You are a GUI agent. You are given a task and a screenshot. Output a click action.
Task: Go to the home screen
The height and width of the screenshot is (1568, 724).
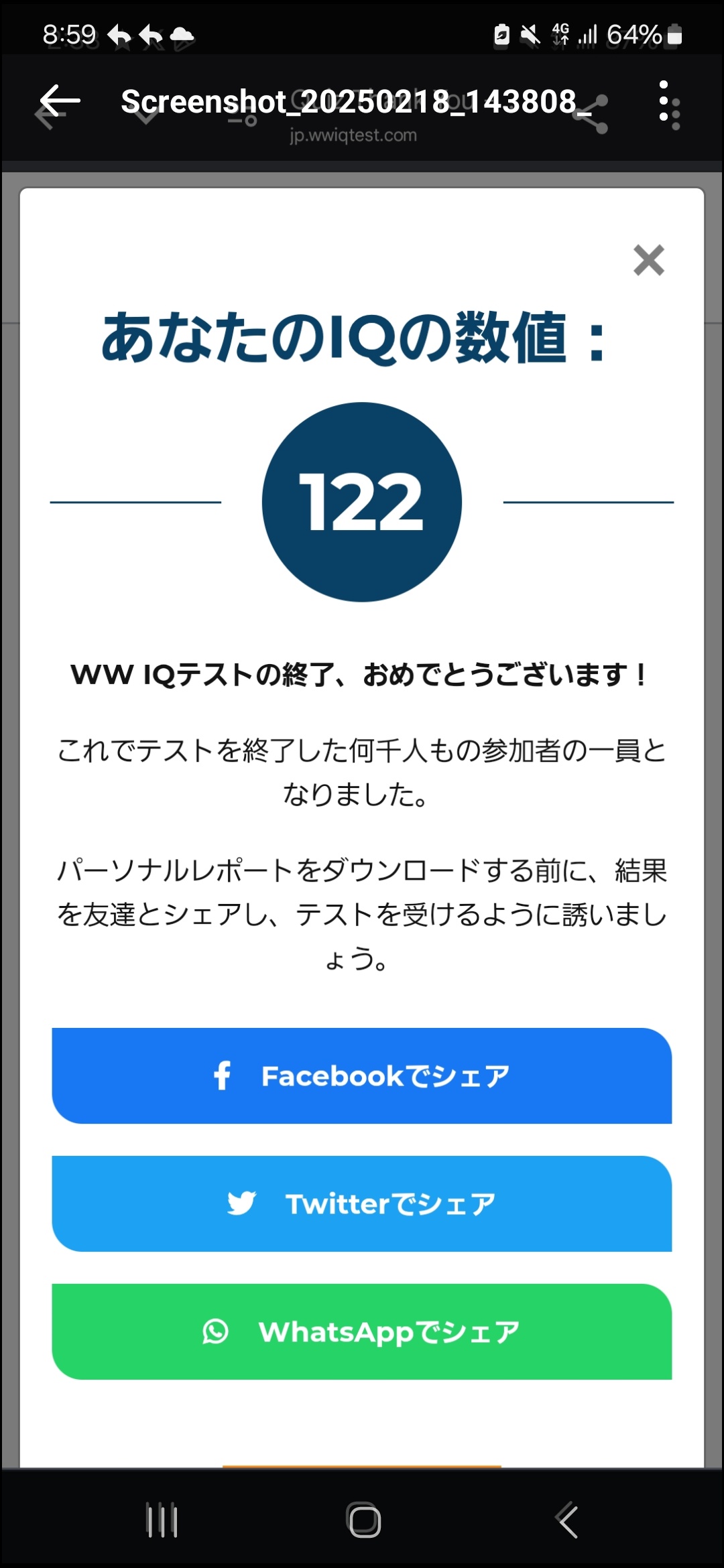pyautogui.click(x=363, y=1520)
